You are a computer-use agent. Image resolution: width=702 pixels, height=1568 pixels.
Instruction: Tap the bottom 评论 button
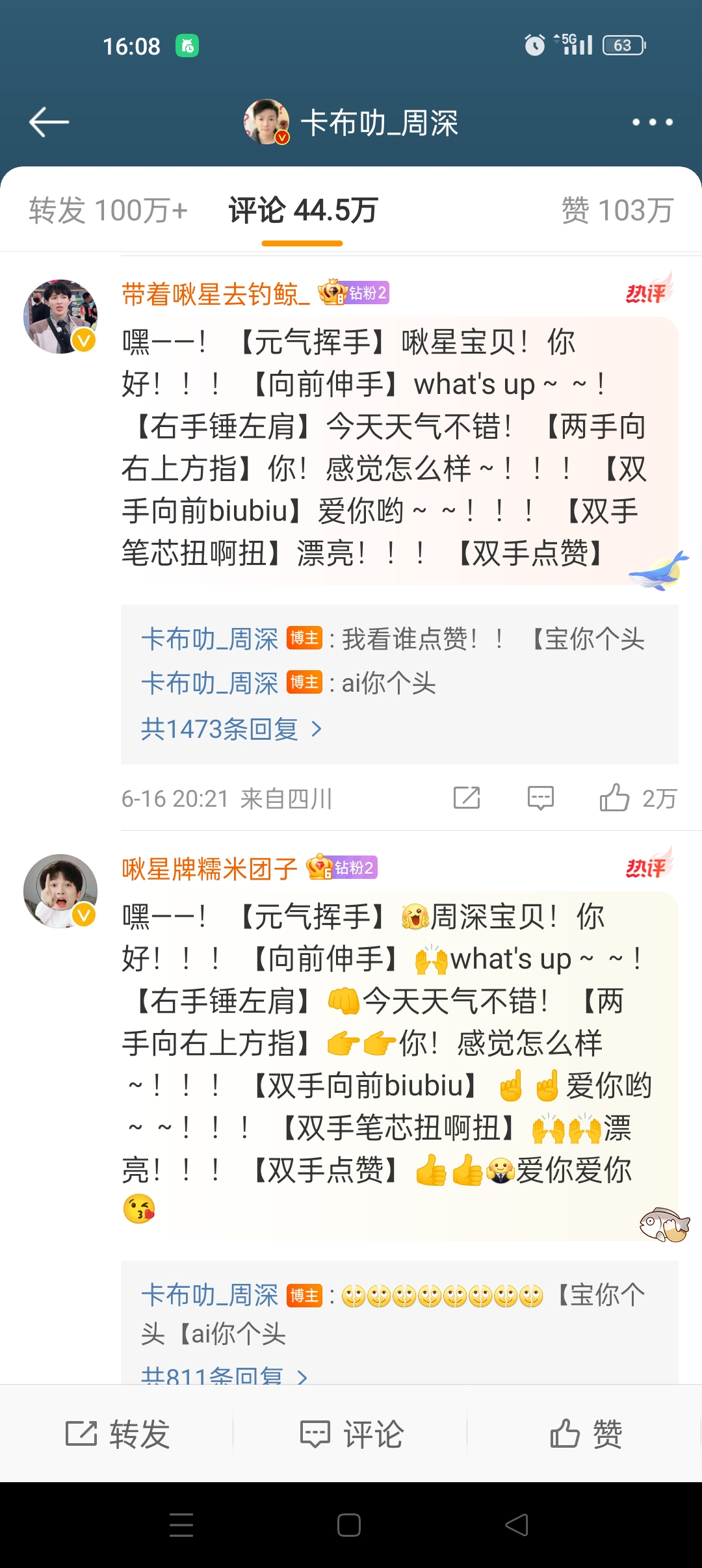pos(351,1433)
